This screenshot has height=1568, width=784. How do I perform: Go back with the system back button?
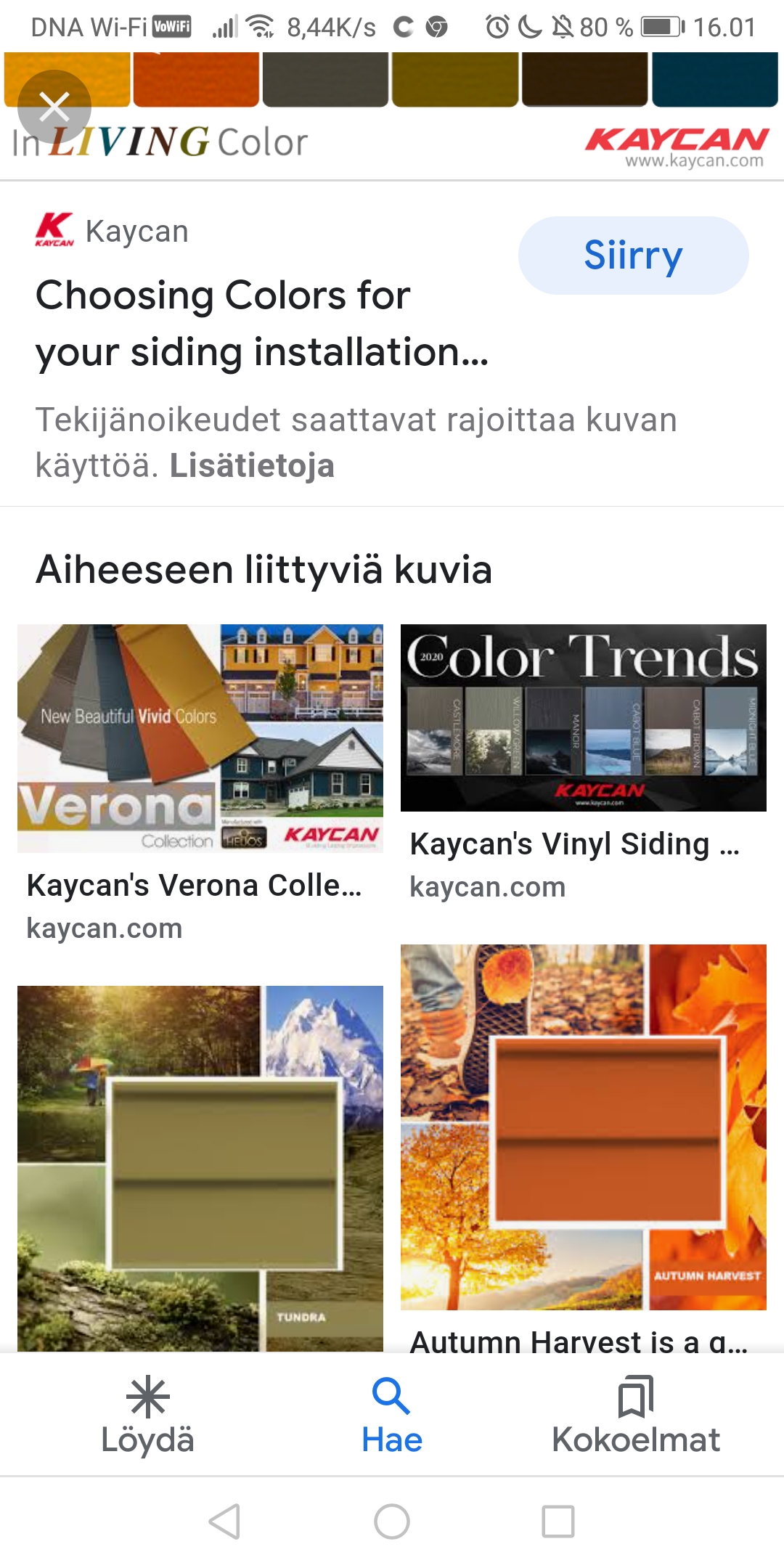(224, 1521)
